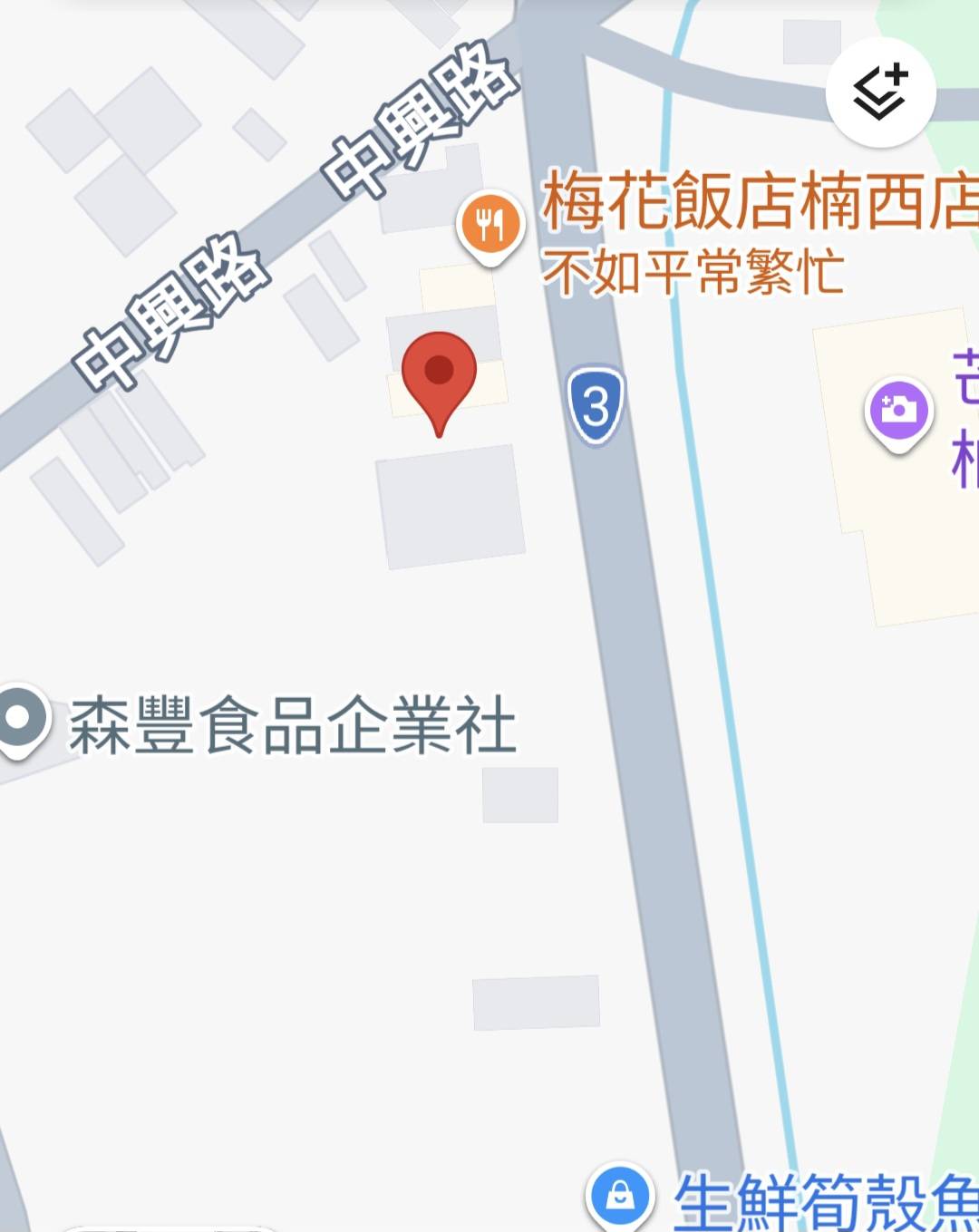Select the purple photo attraction marker
The image size is (979, 1232).
[x=898, y=411]
